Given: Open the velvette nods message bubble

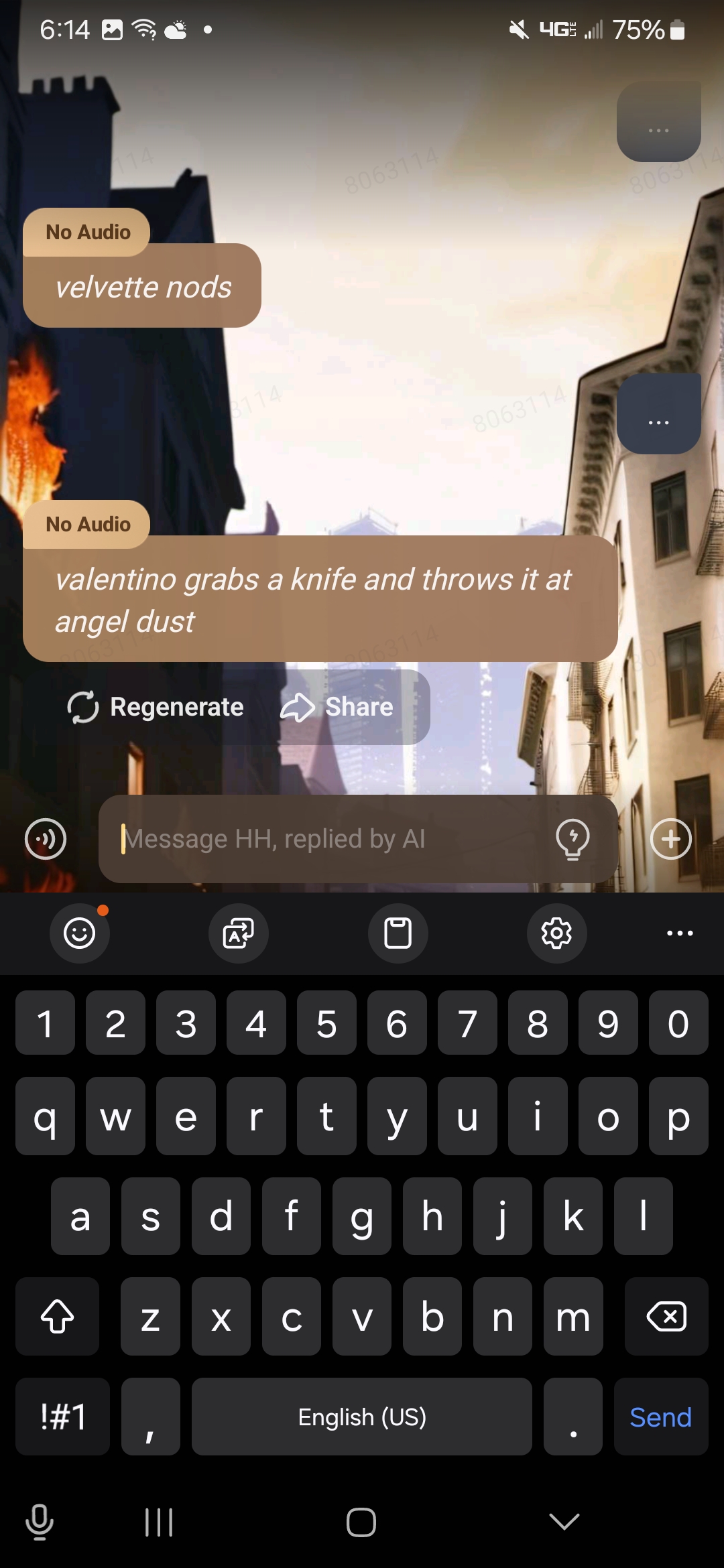Looking at the screenshot, I should coord(143,287).
